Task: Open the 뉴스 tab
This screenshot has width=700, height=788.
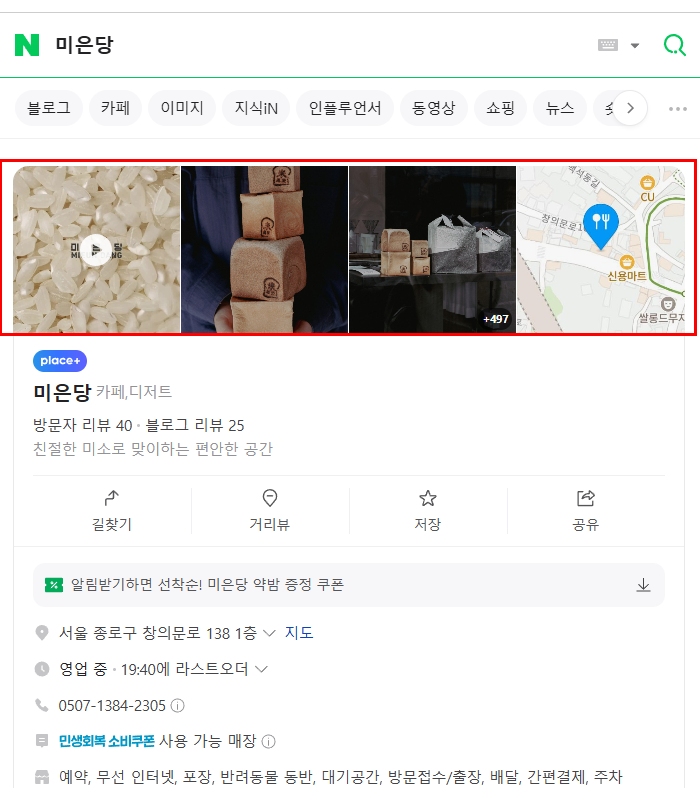Action: [x=560, y=108]
